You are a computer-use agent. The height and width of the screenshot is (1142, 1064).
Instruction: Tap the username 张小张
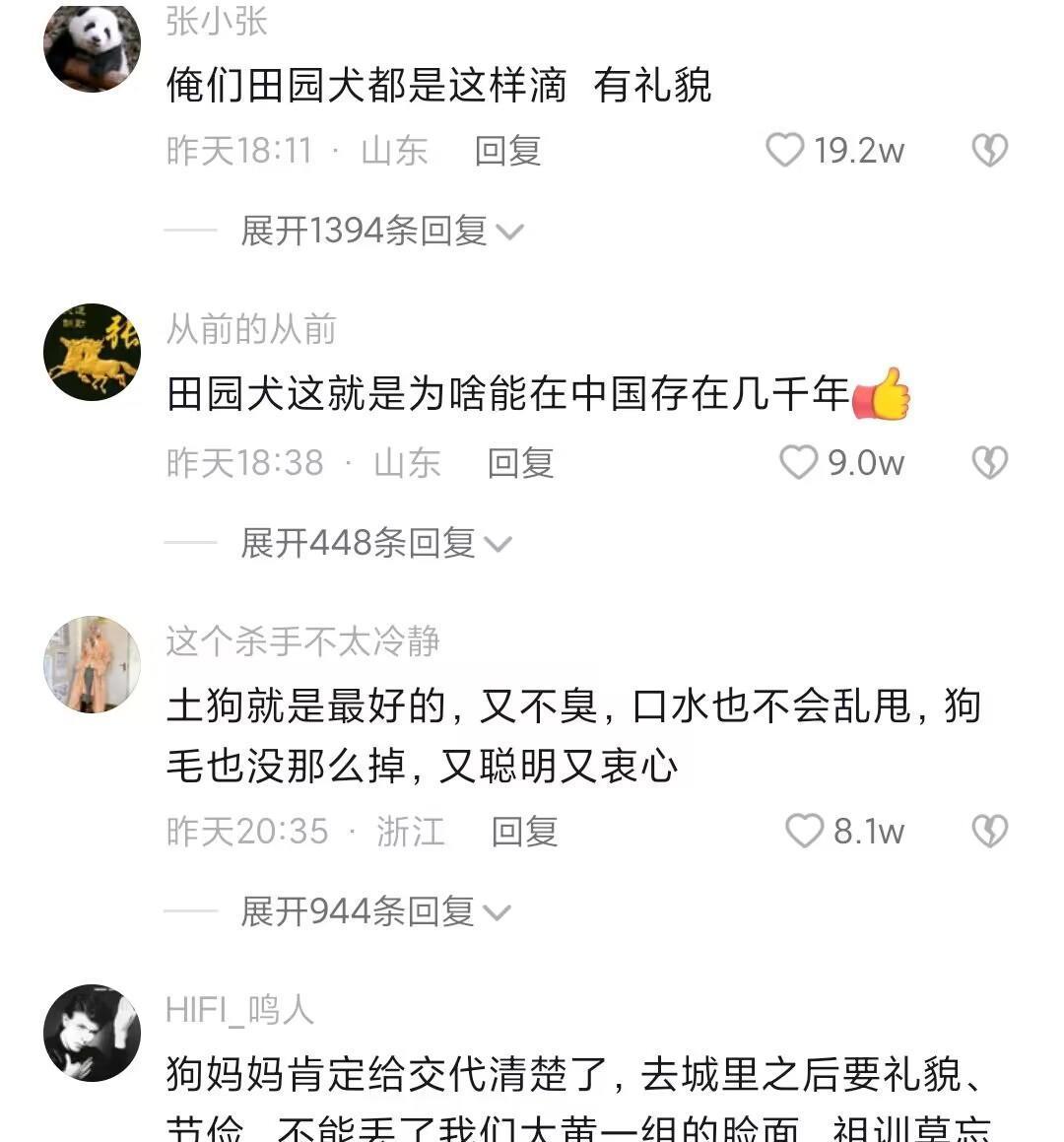217,22
